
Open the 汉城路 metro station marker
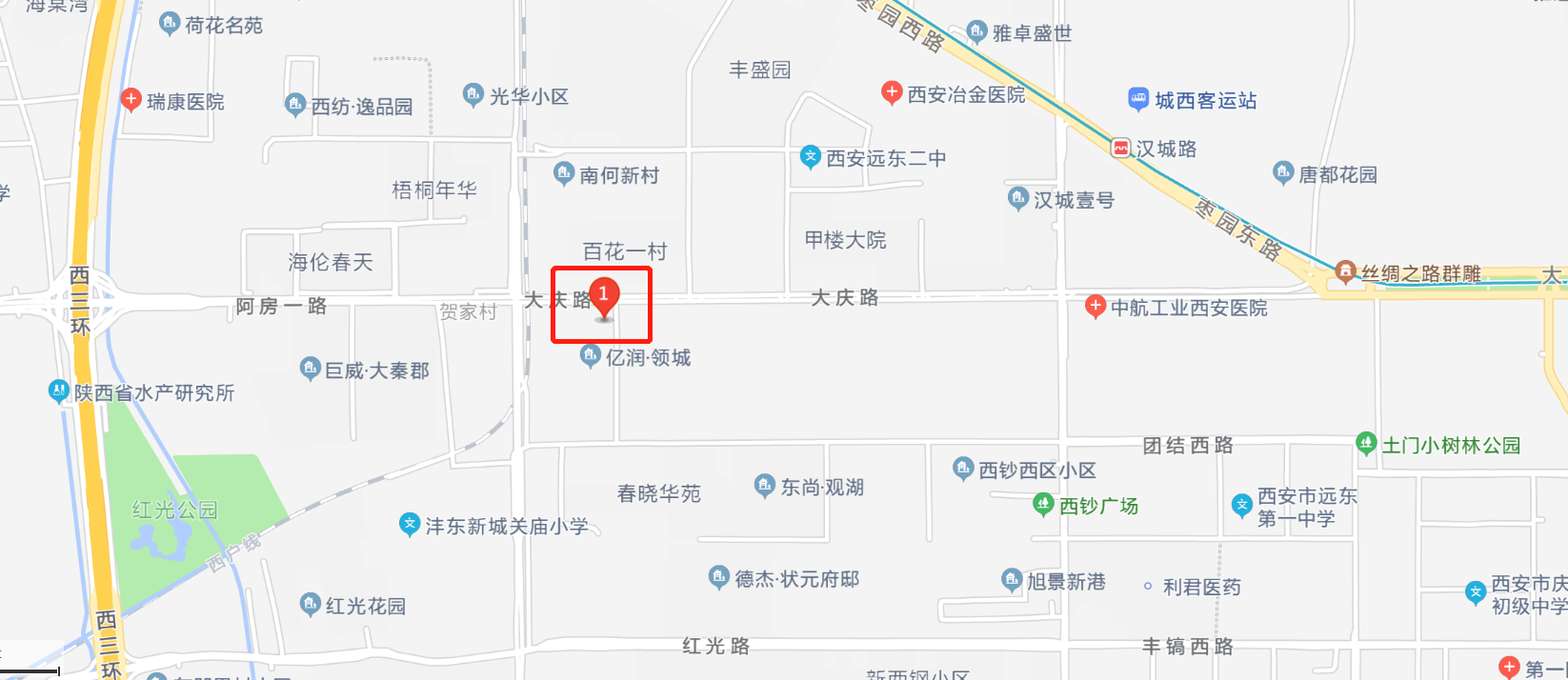(1121, 148)
